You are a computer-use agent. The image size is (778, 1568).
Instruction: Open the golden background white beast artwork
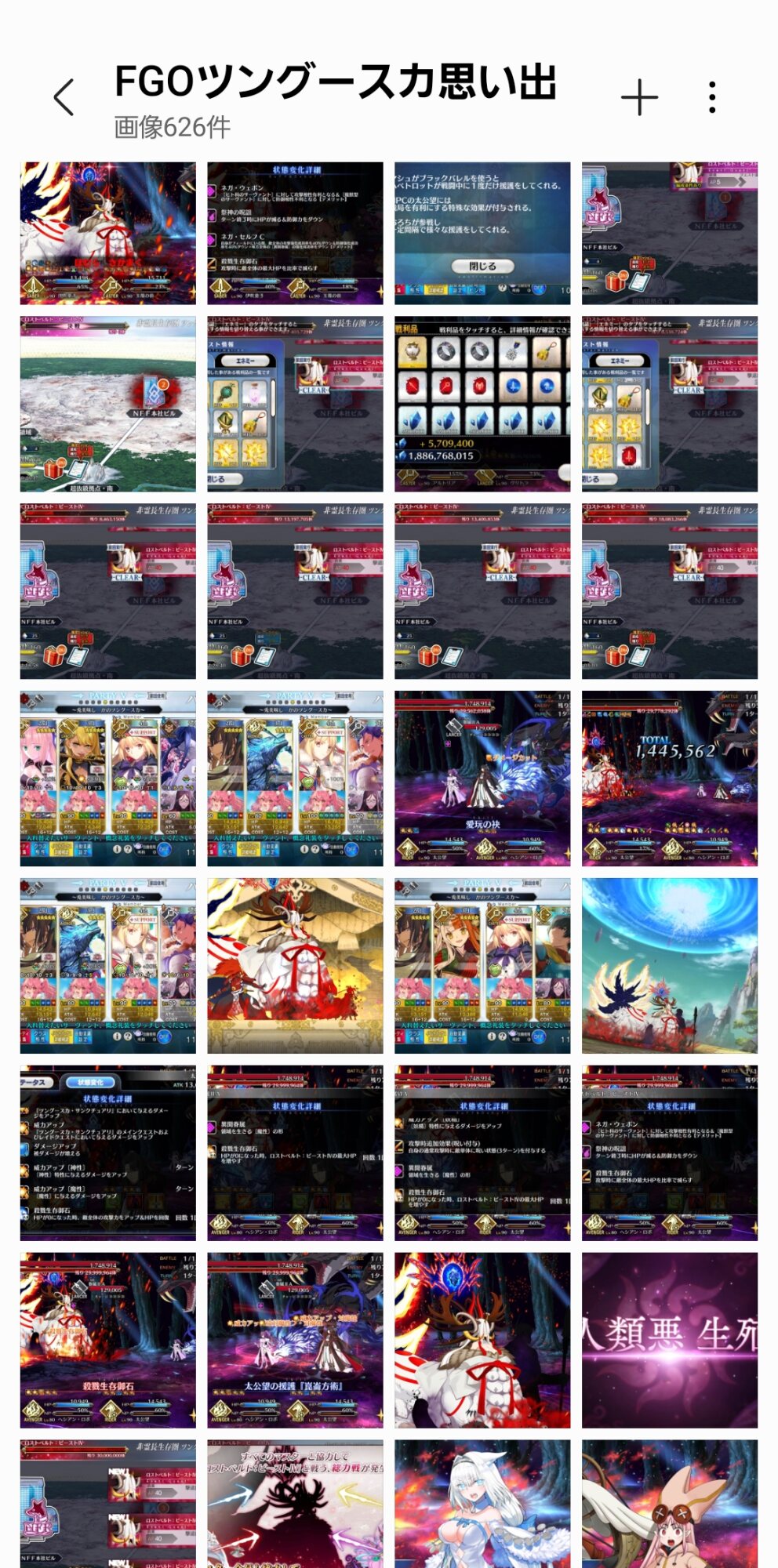point(295,965)
